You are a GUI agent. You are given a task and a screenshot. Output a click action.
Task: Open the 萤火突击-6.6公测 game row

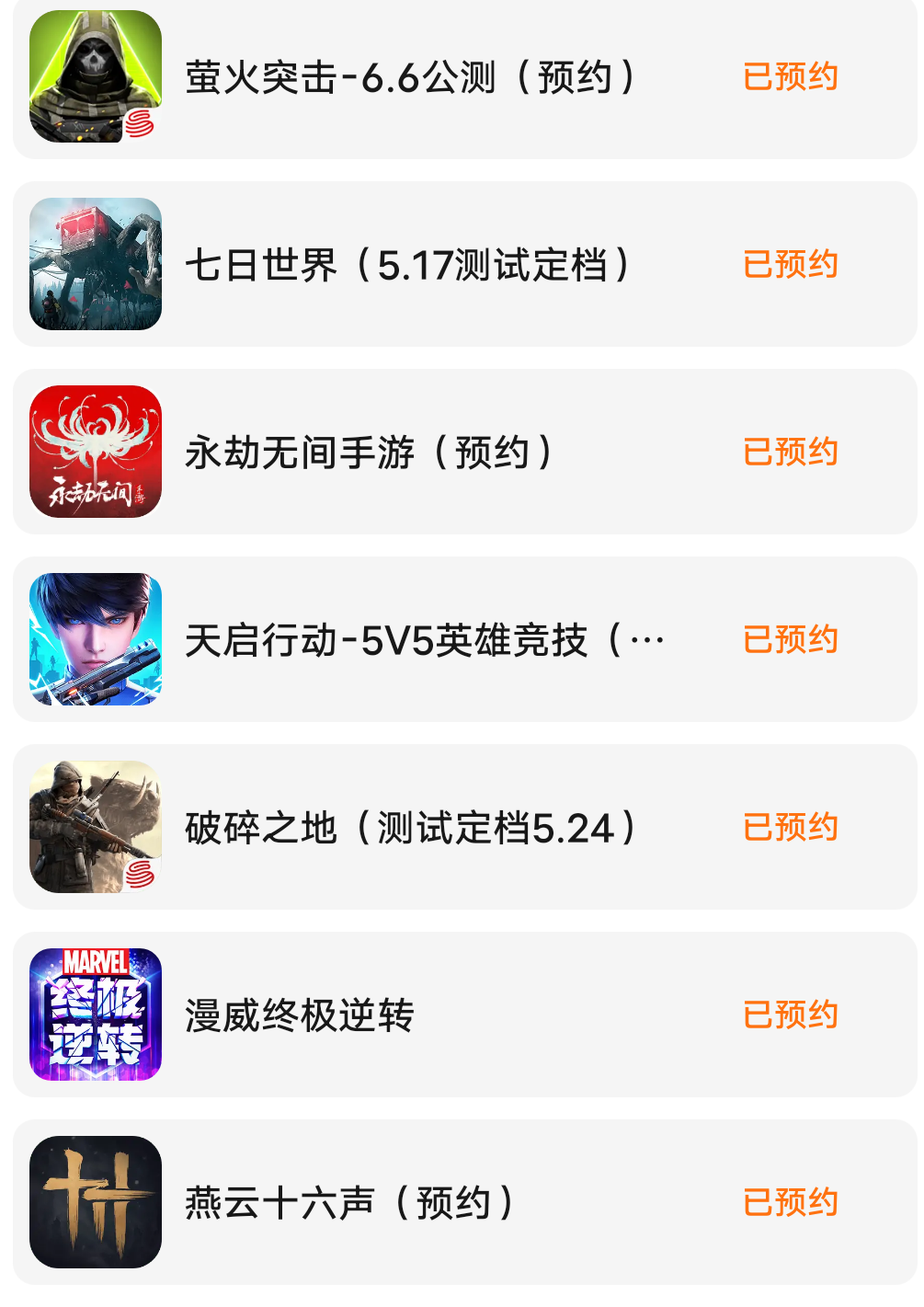(x=409, y=77)
